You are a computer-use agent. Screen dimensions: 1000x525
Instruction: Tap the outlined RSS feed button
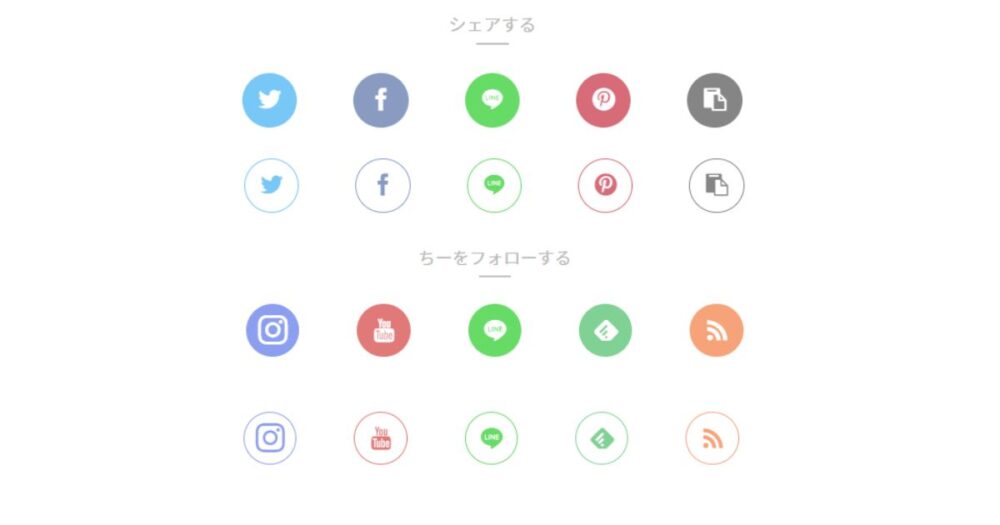click(x=712, y=438)
